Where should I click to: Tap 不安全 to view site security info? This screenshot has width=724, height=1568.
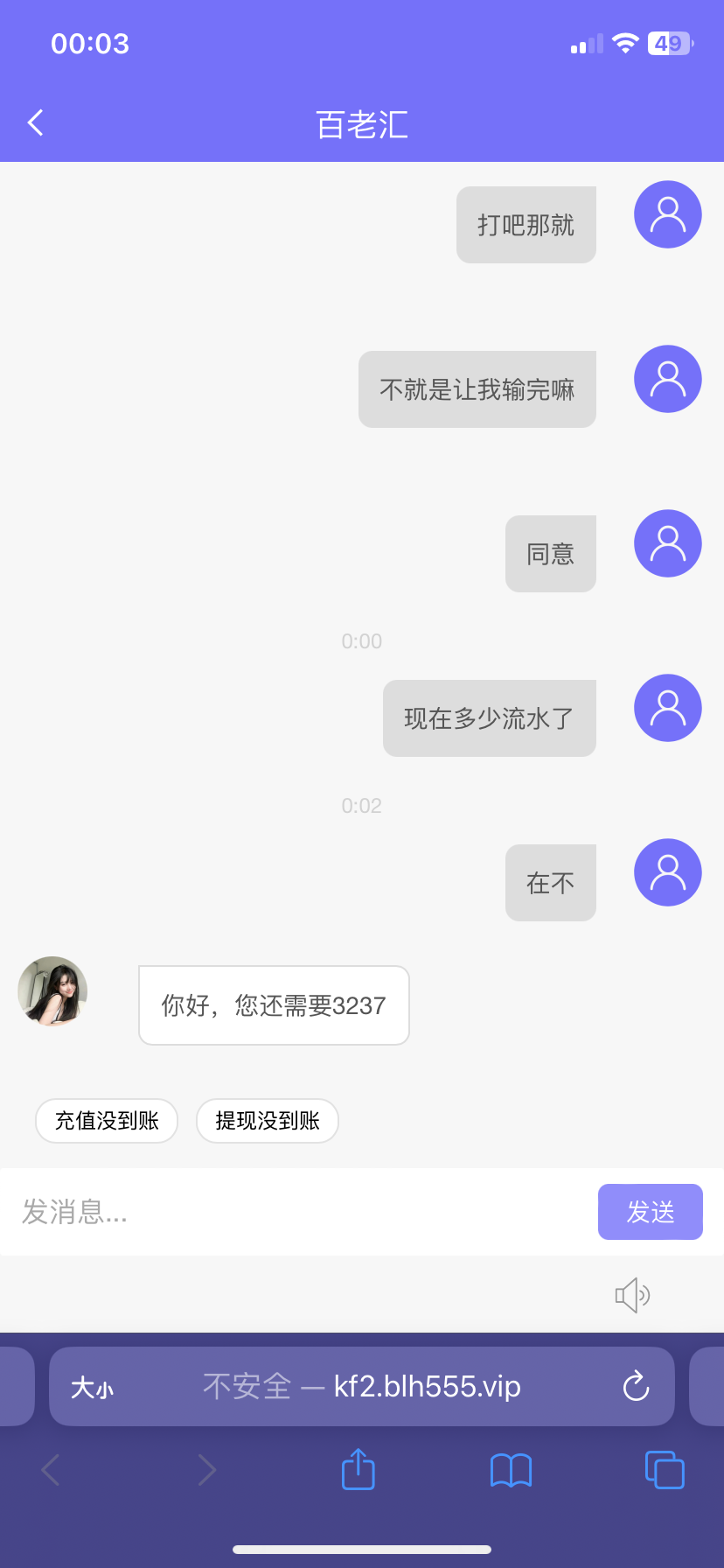point(246,1387)
